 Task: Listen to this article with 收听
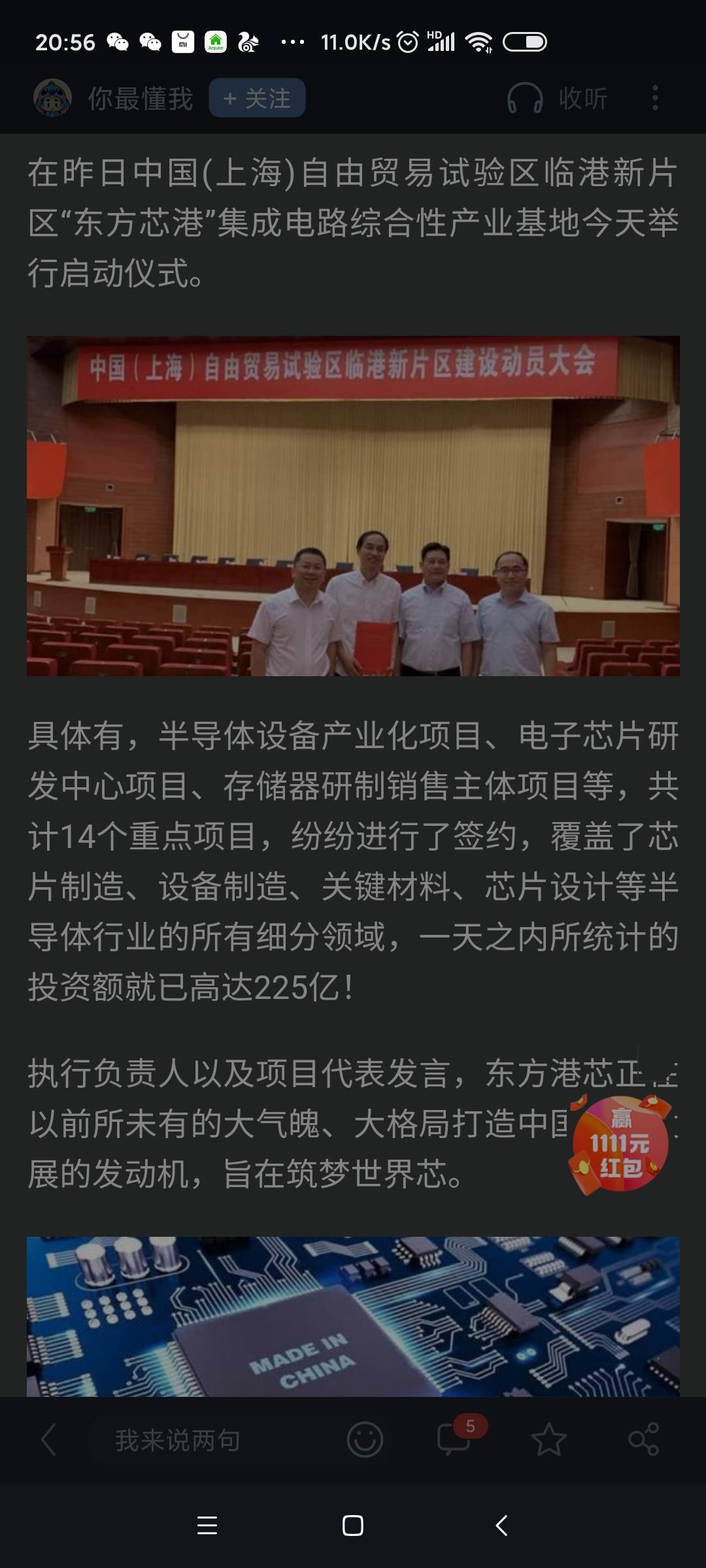click(558, 98)
